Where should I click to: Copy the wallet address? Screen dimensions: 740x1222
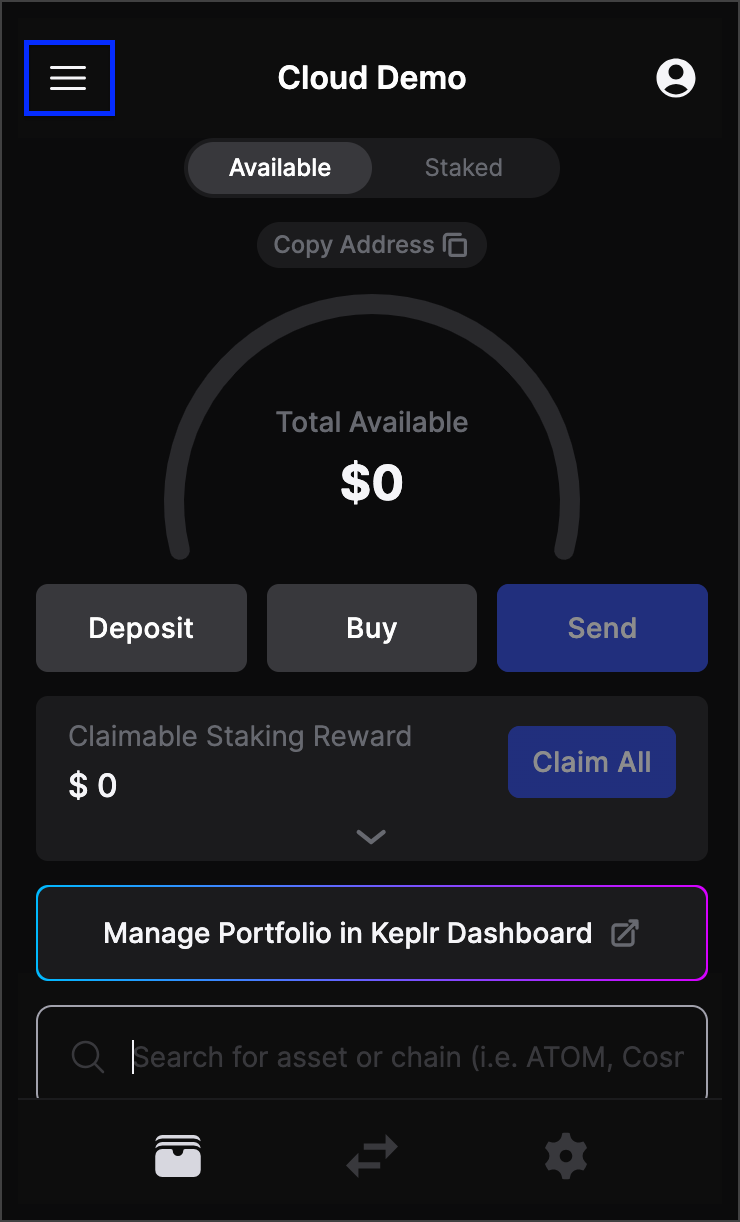click(371, 245)
